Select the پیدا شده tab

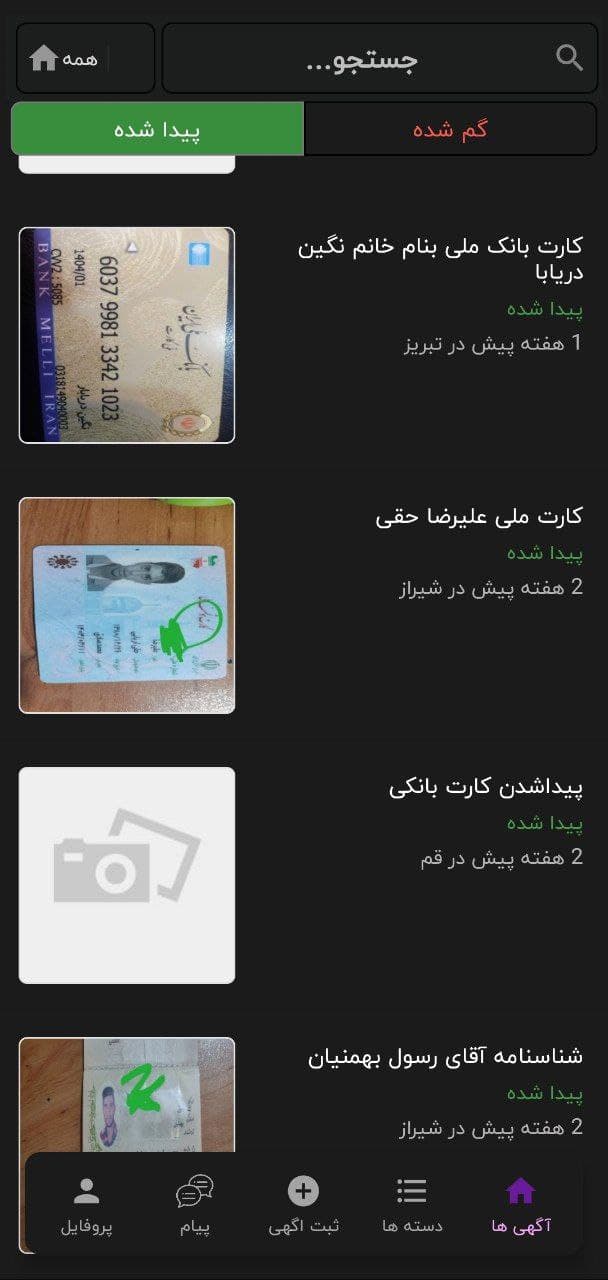click(x=157, y=129)
